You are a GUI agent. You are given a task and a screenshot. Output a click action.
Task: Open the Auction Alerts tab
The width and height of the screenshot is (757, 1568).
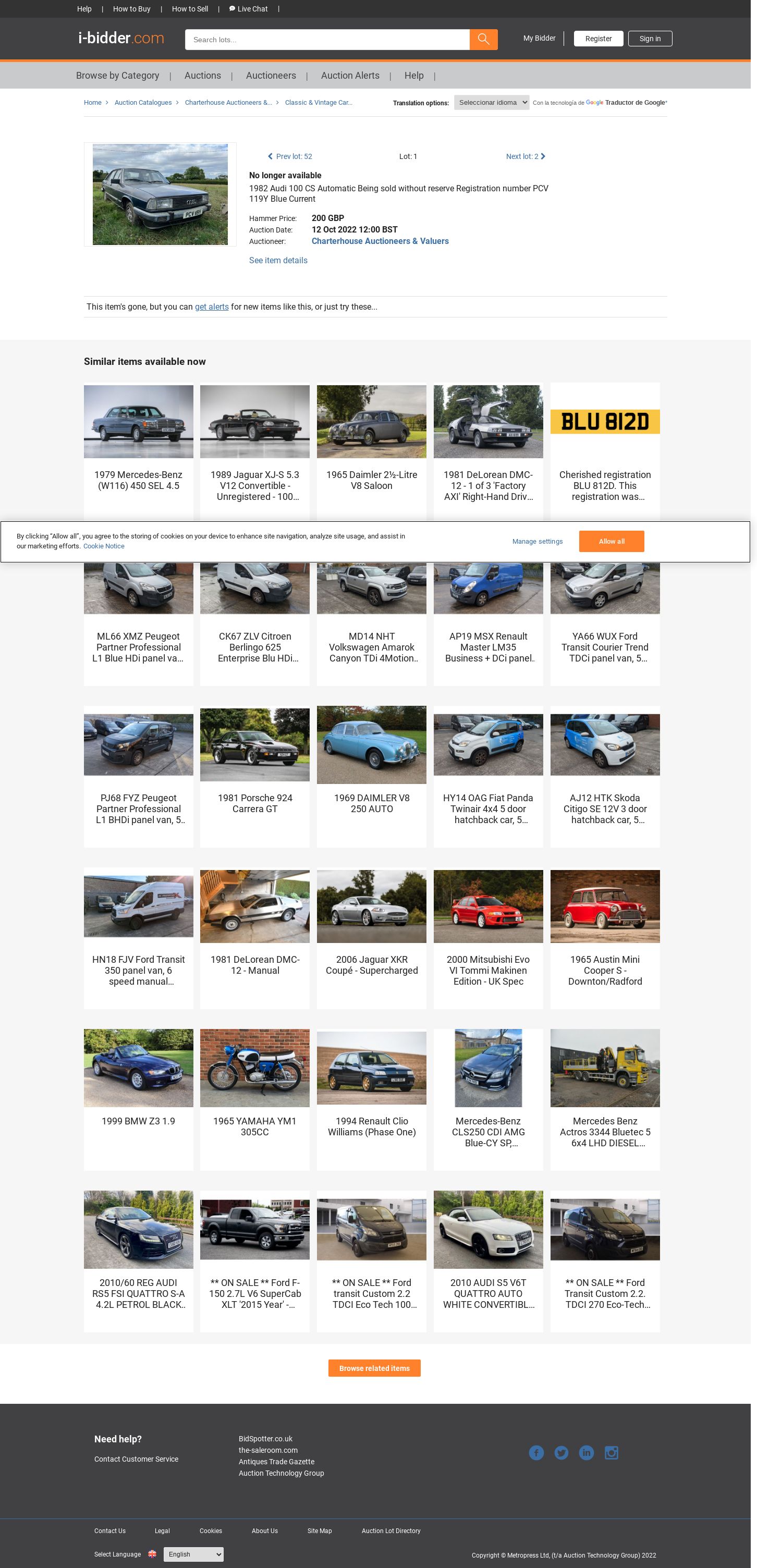click(350, 76)
